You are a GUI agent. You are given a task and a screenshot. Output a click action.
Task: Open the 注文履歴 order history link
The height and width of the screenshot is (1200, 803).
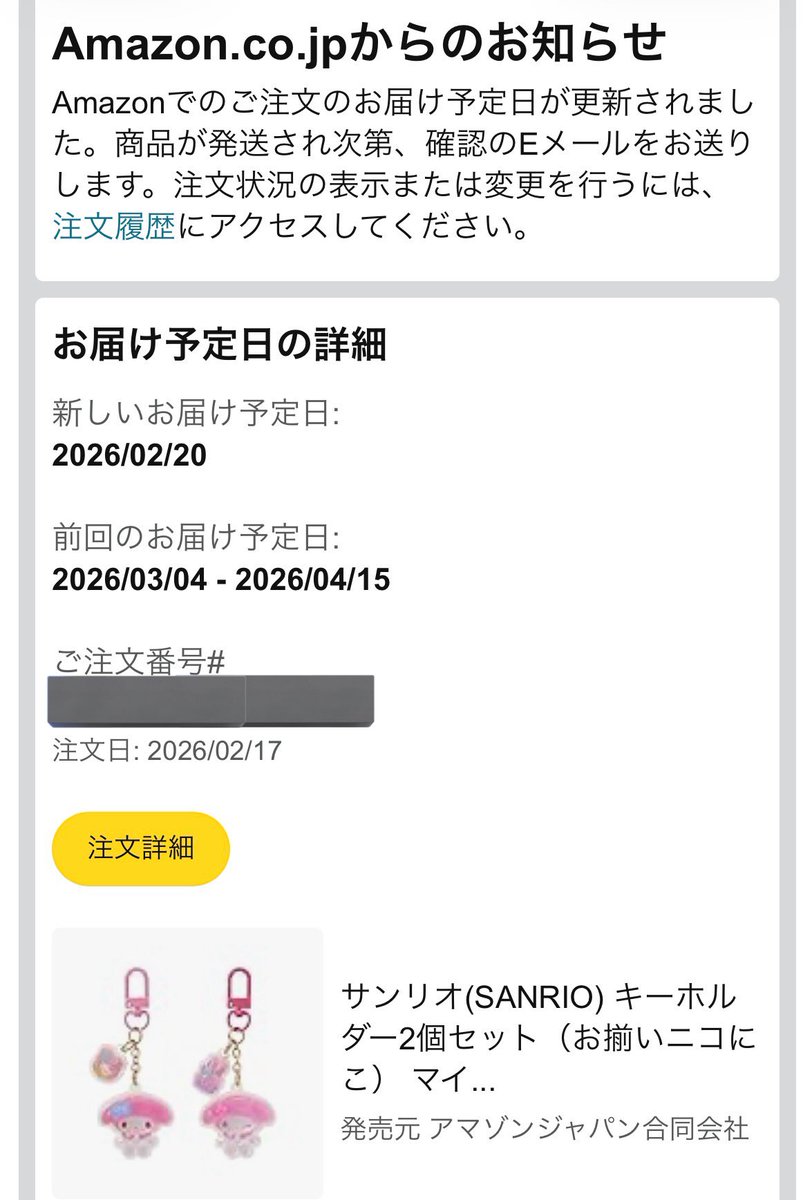click(x=113, y=228)
